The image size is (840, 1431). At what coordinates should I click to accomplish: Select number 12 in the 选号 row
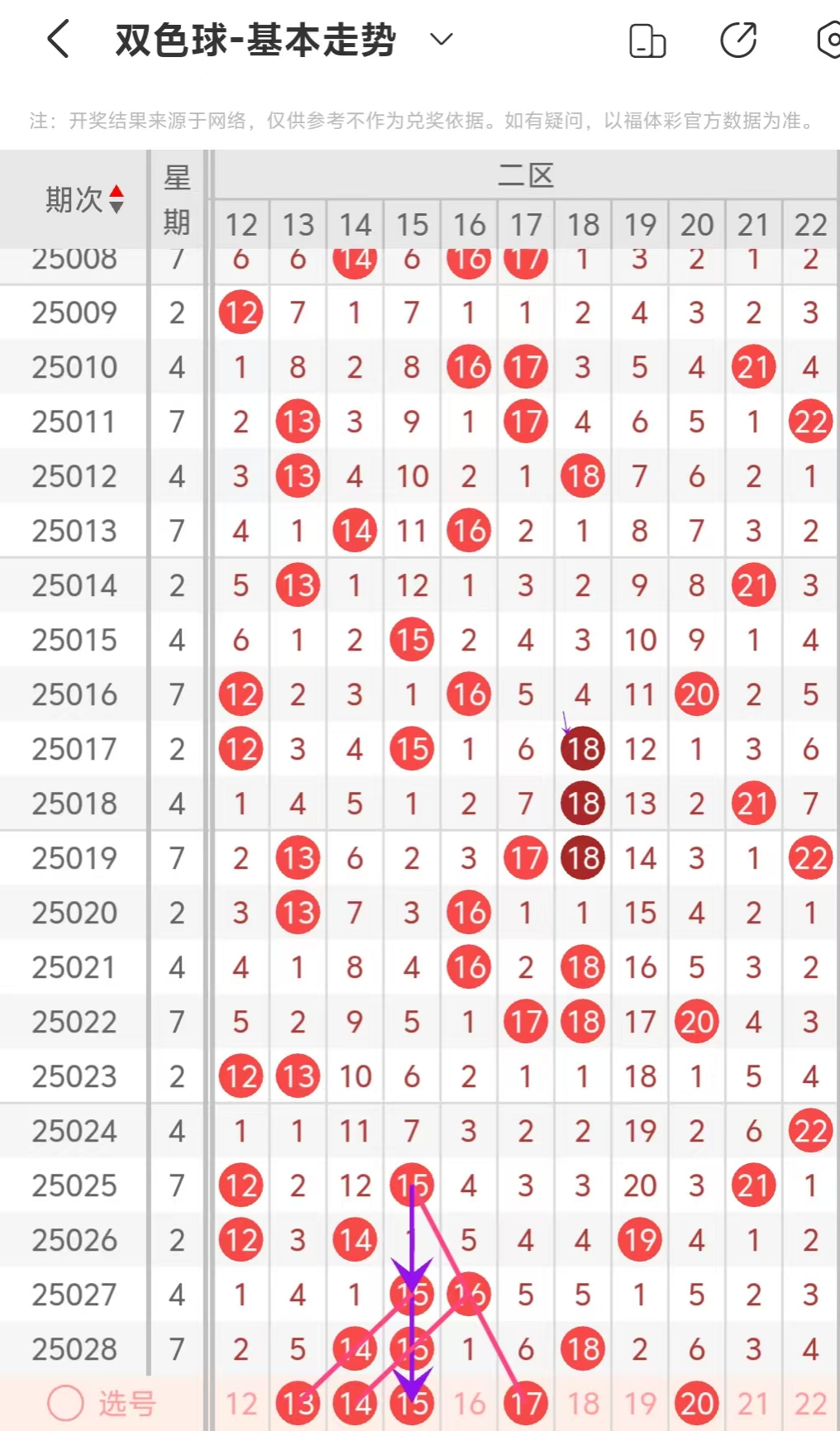(241, 1404)
